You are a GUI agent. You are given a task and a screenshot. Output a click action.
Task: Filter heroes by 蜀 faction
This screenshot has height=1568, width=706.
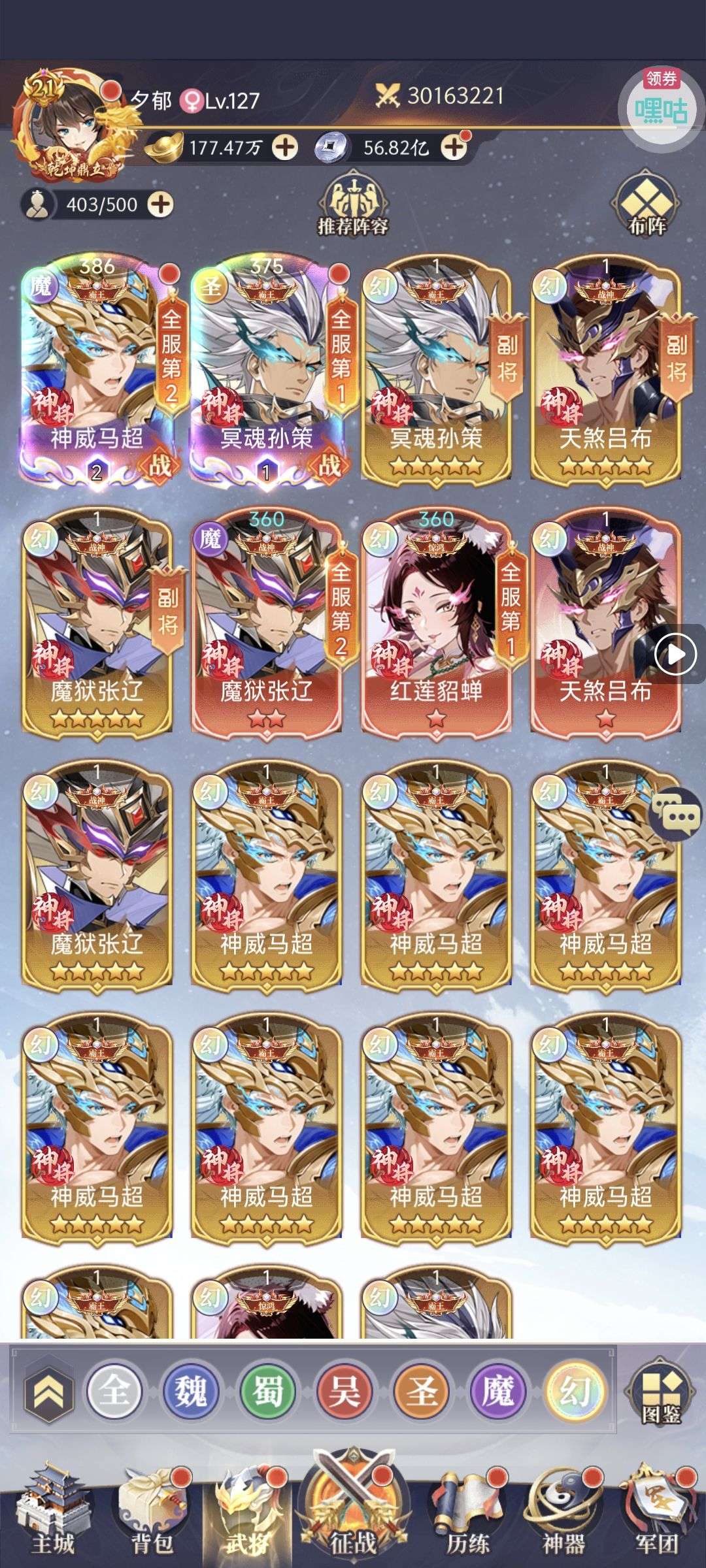point(267,1392)
